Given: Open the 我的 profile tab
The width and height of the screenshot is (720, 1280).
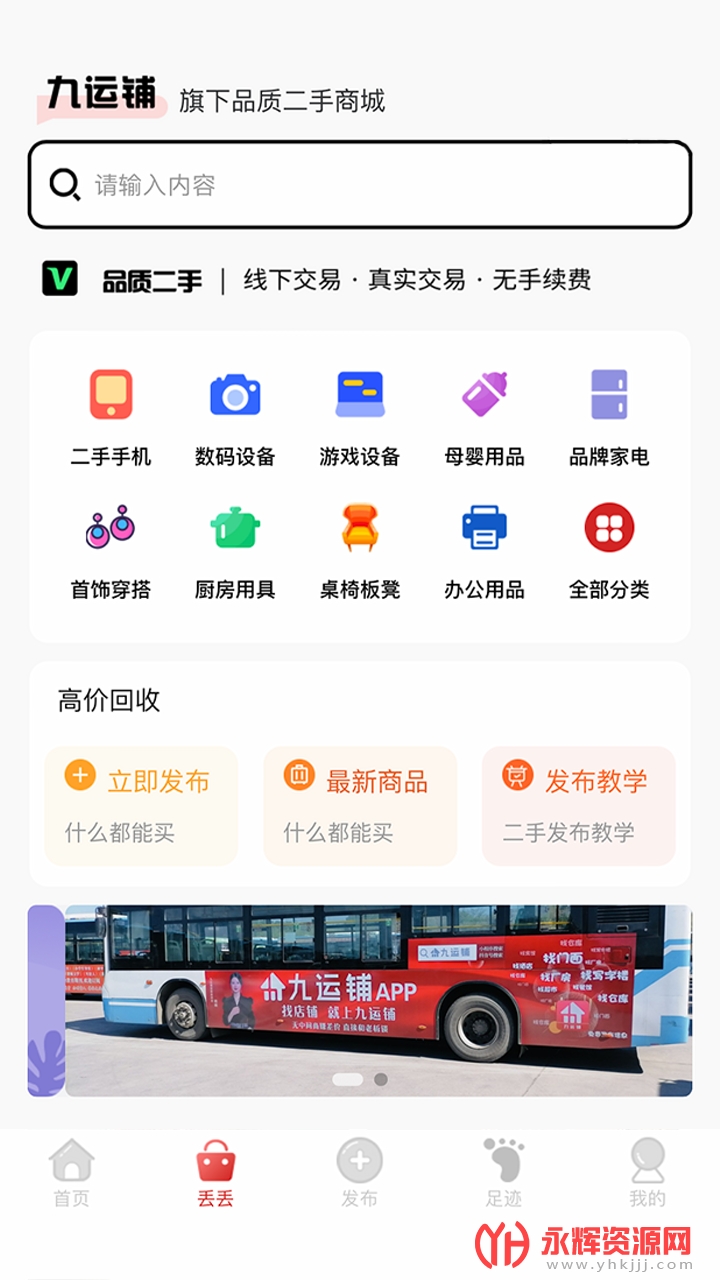Looking at the screenshot, I should [x=647, y=1172].
